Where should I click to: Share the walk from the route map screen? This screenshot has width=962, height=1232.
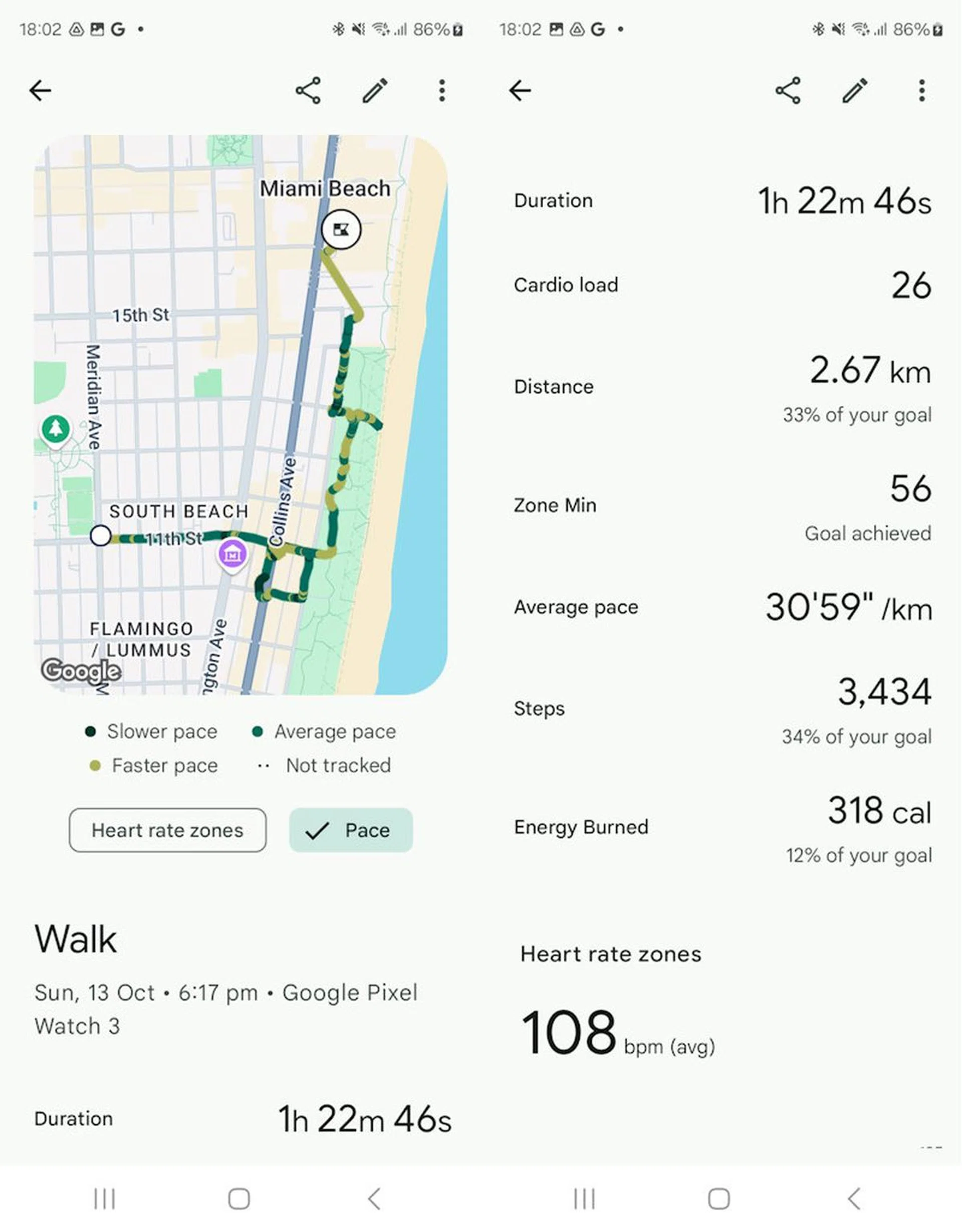(x=308, y=90)
